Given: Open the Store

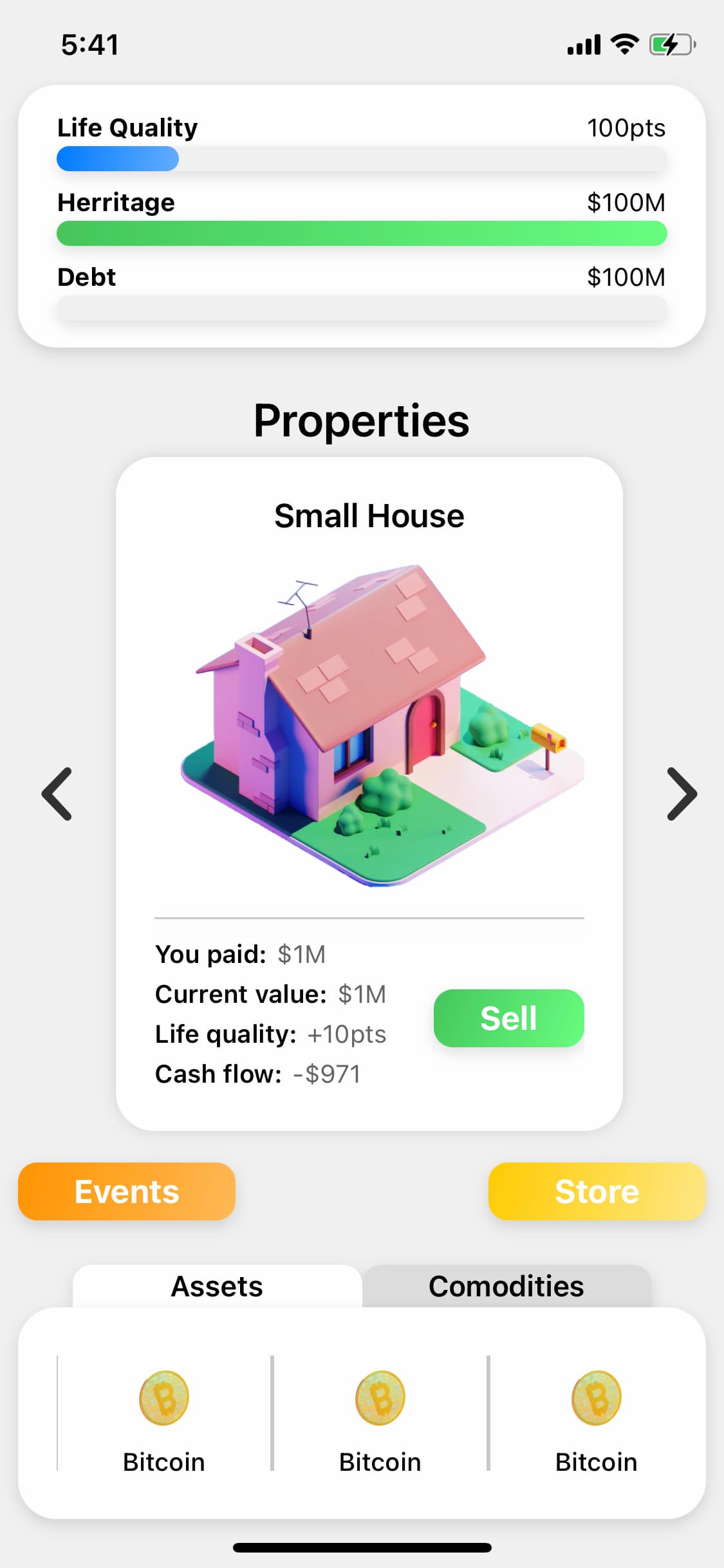Looking at the screenshot, I should (597, 1191).
